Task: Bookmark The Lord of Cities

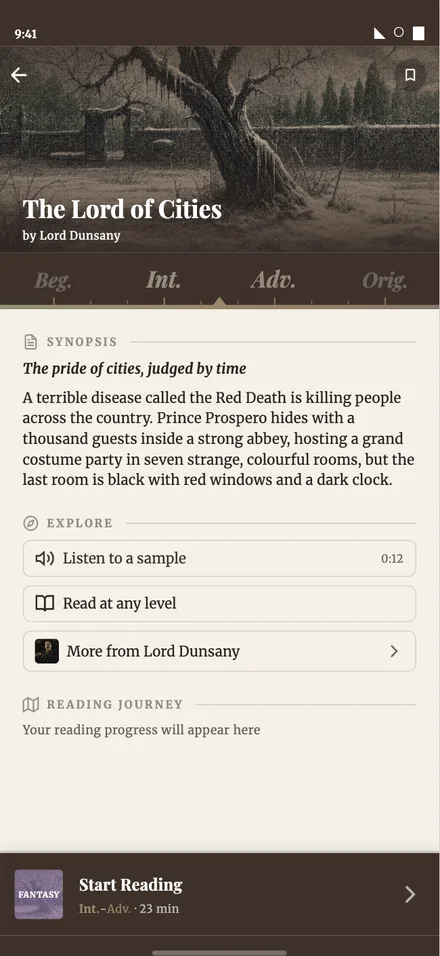Action: click(x=410, y=75)
